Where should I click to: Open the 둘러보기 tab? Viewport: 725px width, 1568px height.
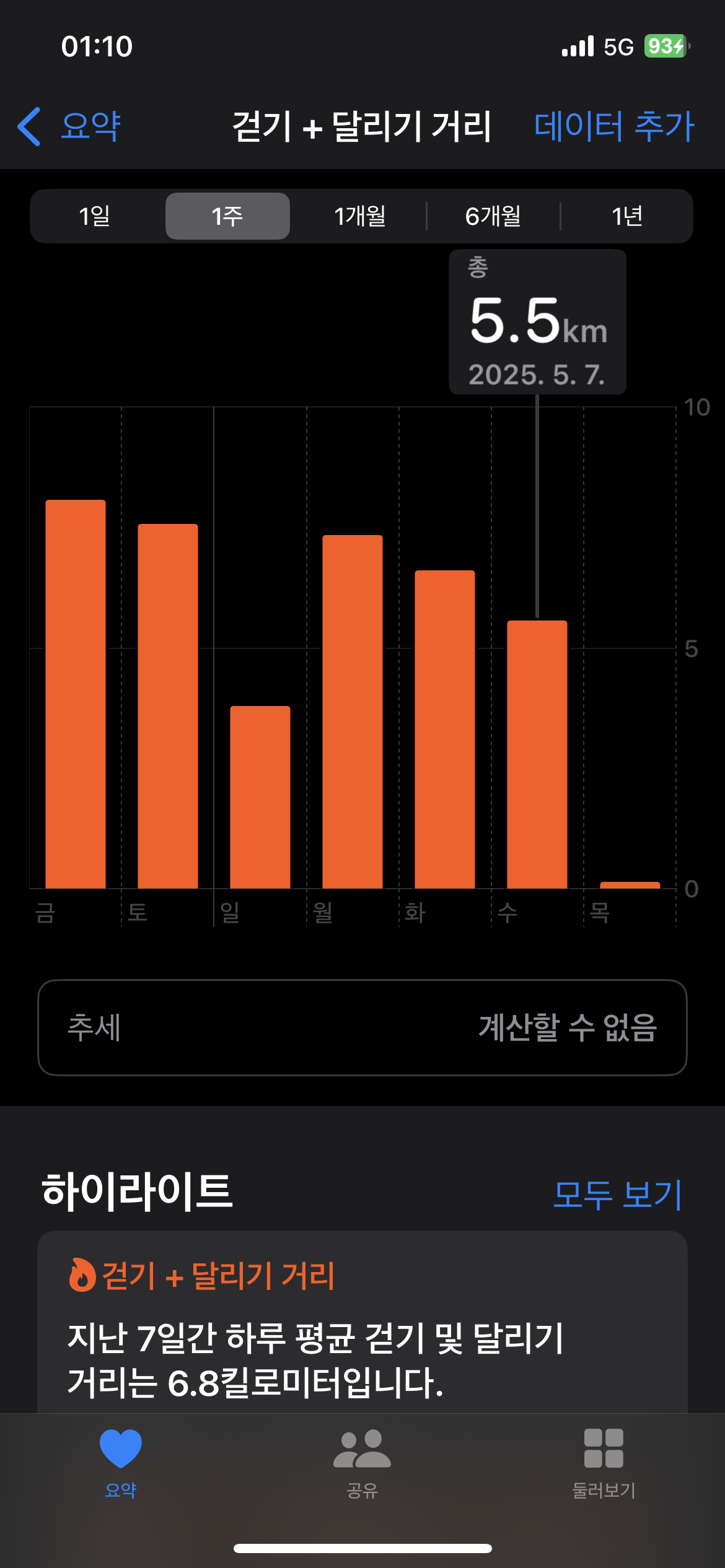pyautogui.click(x=604, y=1462)
